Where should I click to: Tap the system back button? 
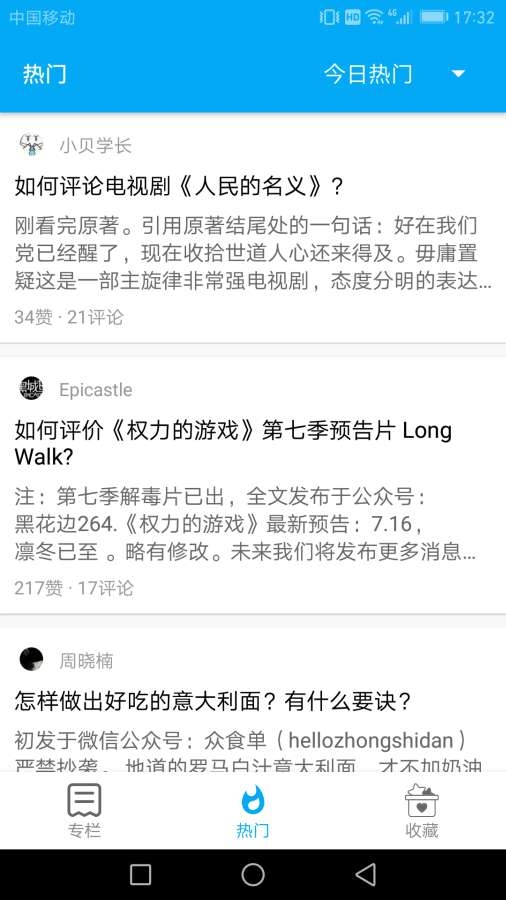[365, 875]
